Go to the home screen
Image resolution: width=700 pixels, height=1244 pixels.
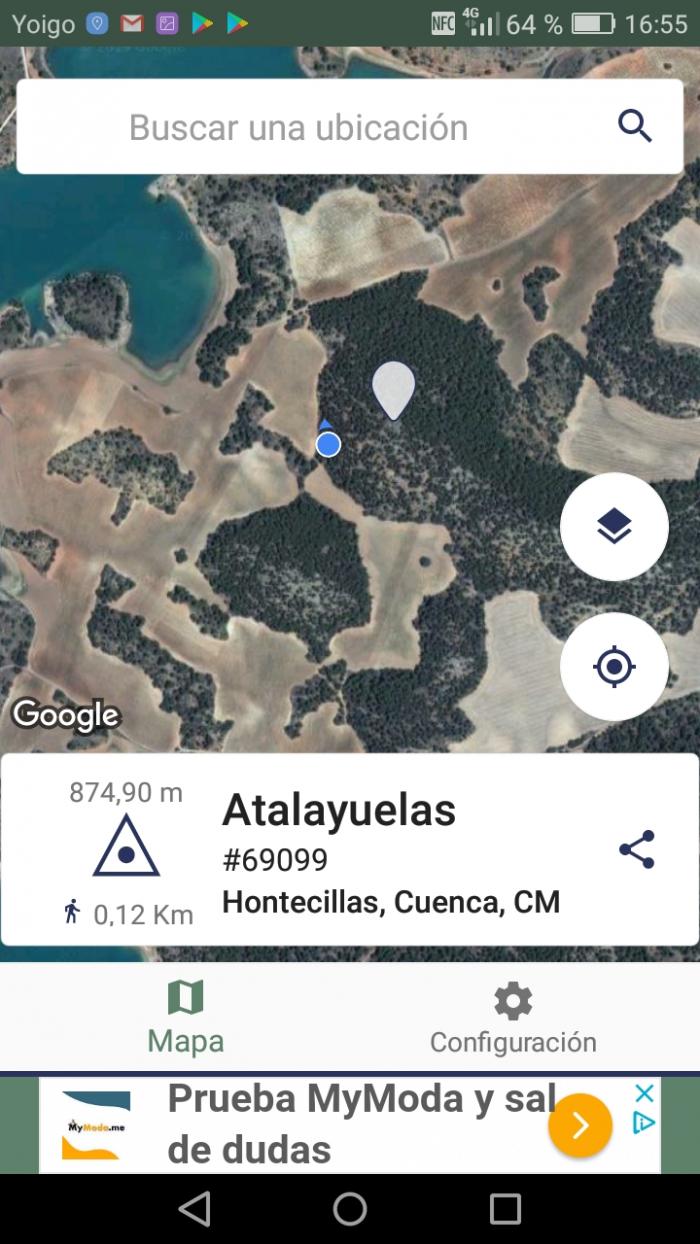tap(350, 1209)
